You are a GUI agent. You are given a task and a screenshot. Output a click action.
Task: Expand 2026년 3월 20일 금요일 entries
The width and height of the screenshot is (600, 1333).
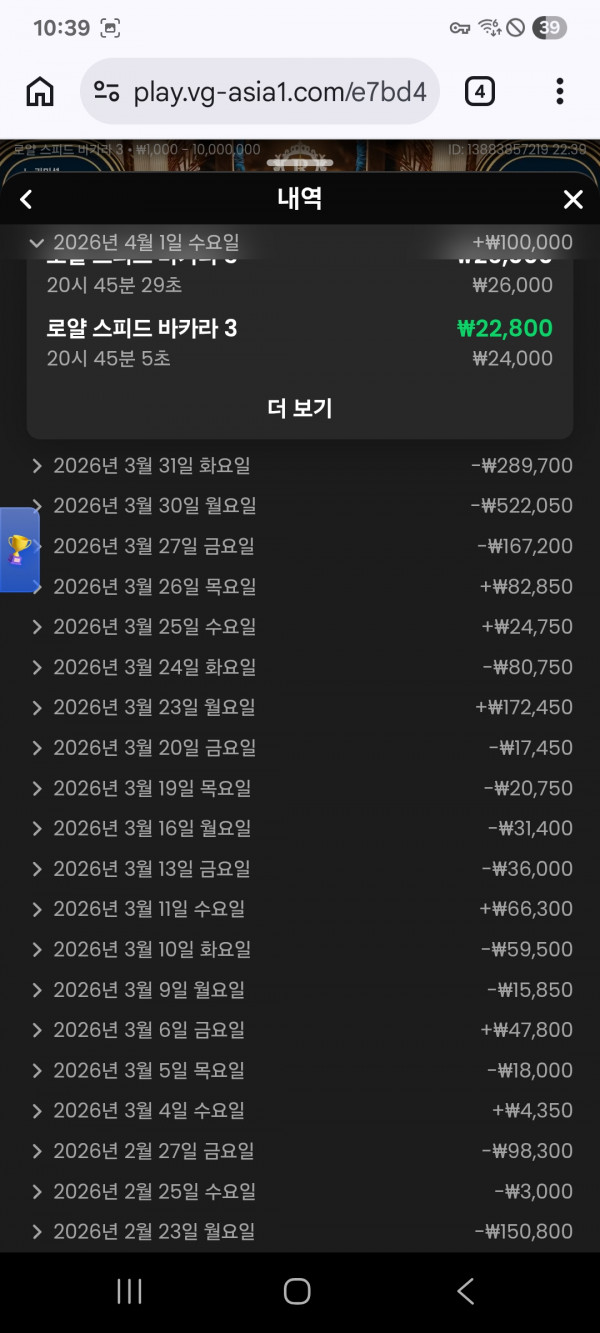click(x=154, y=748)
